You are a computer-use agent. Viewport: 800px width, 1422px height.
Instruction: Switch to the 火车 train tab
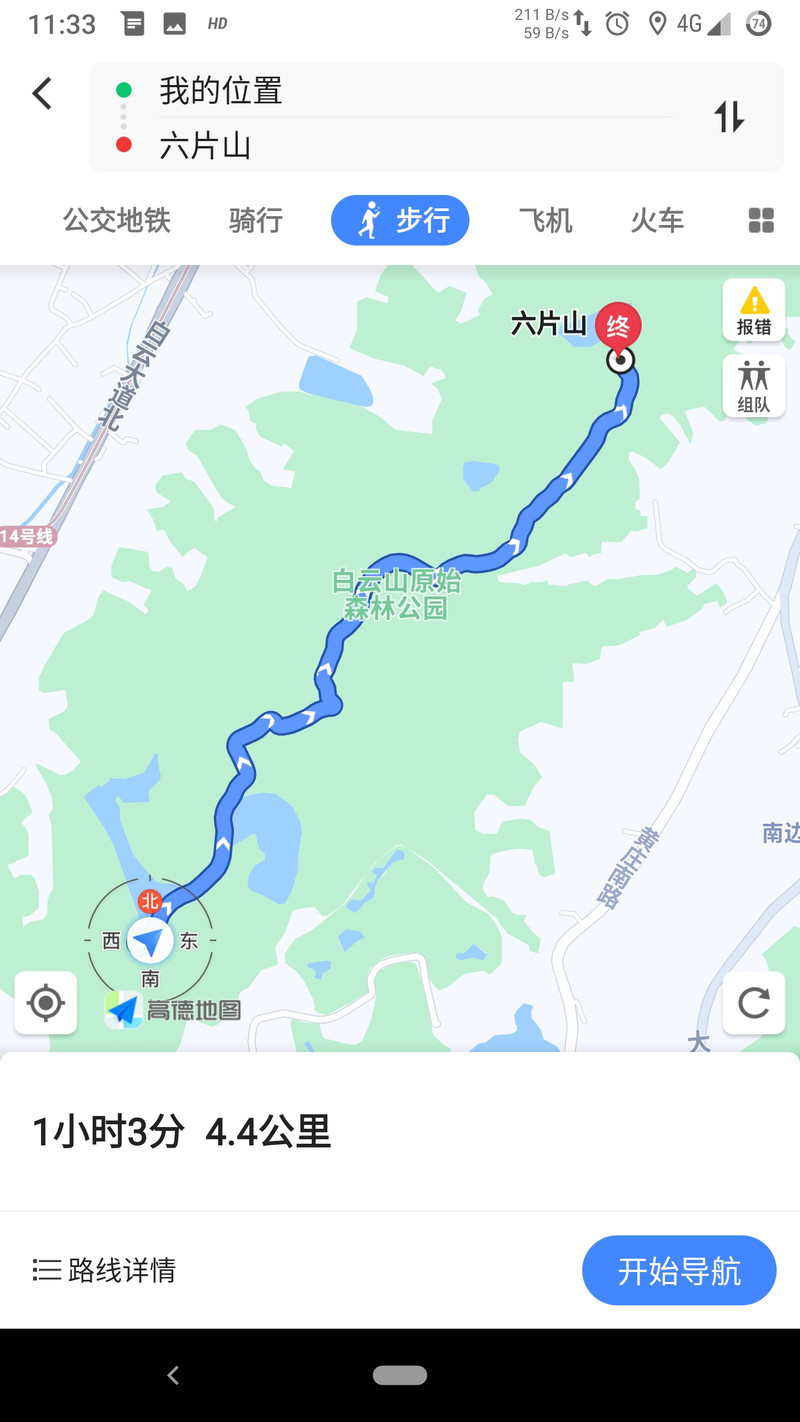point(657,221)
